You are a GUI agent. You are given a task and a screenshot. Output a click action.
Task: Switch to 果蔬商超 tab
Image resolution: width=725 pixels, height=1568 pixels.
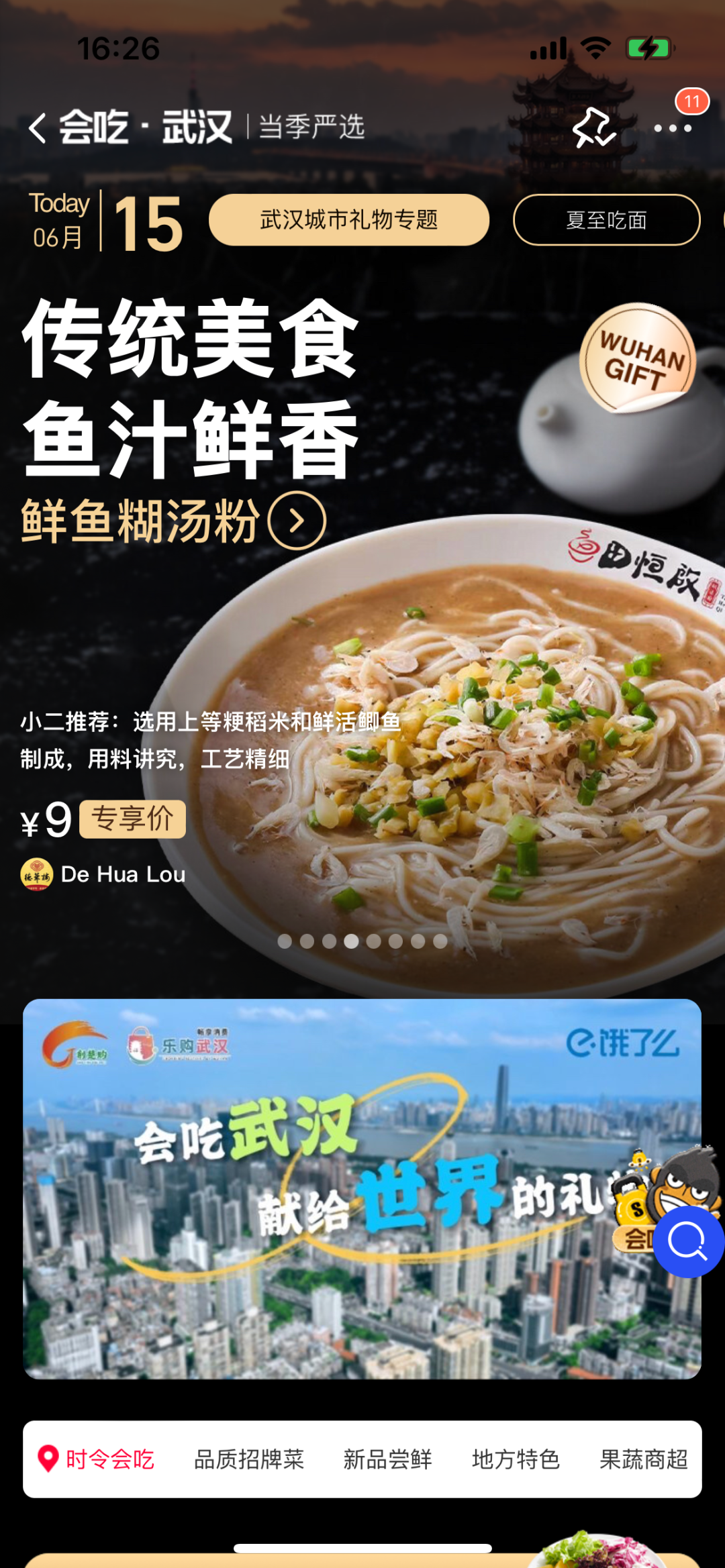pos(643,1459)
